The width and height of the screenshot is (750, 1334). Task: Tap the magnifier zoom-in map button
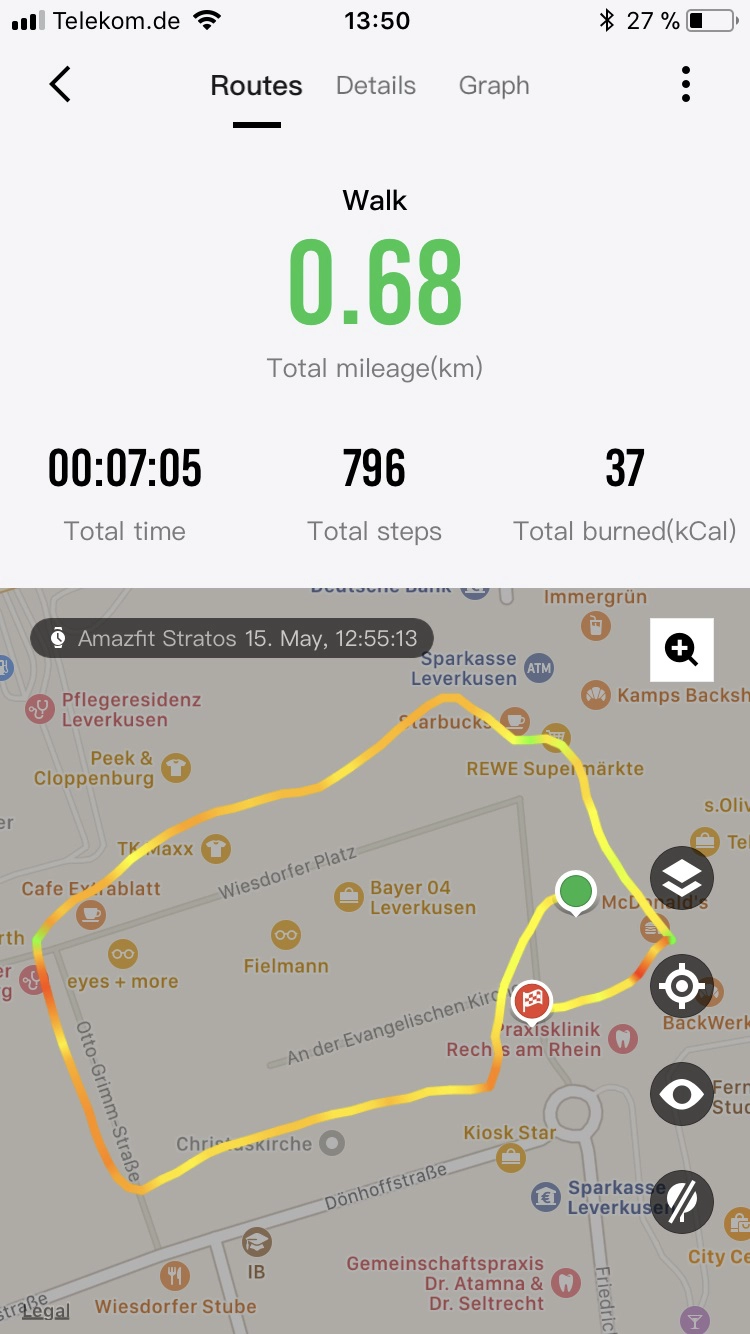[x=681, y=650]
